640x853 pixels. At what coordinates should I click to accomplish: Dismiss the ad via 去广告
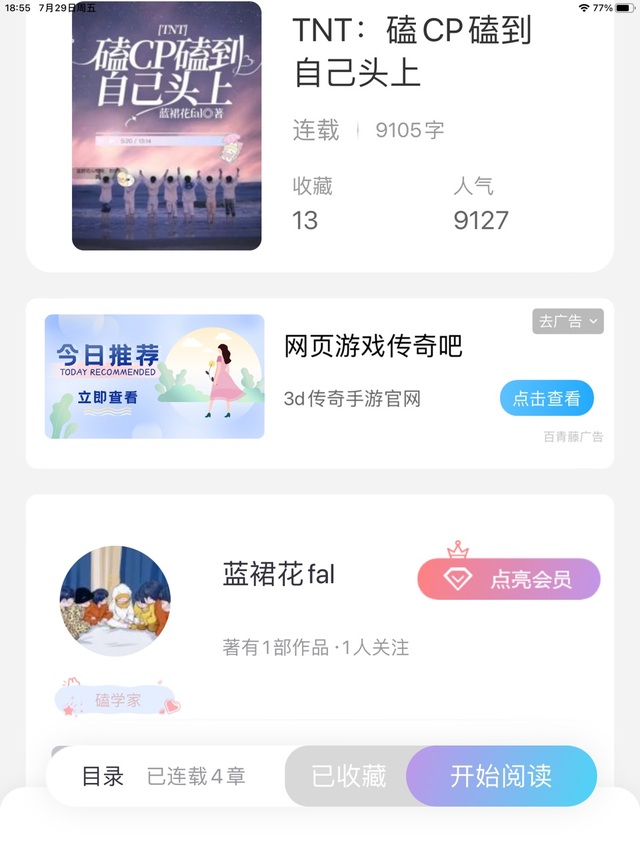[567, 321]
